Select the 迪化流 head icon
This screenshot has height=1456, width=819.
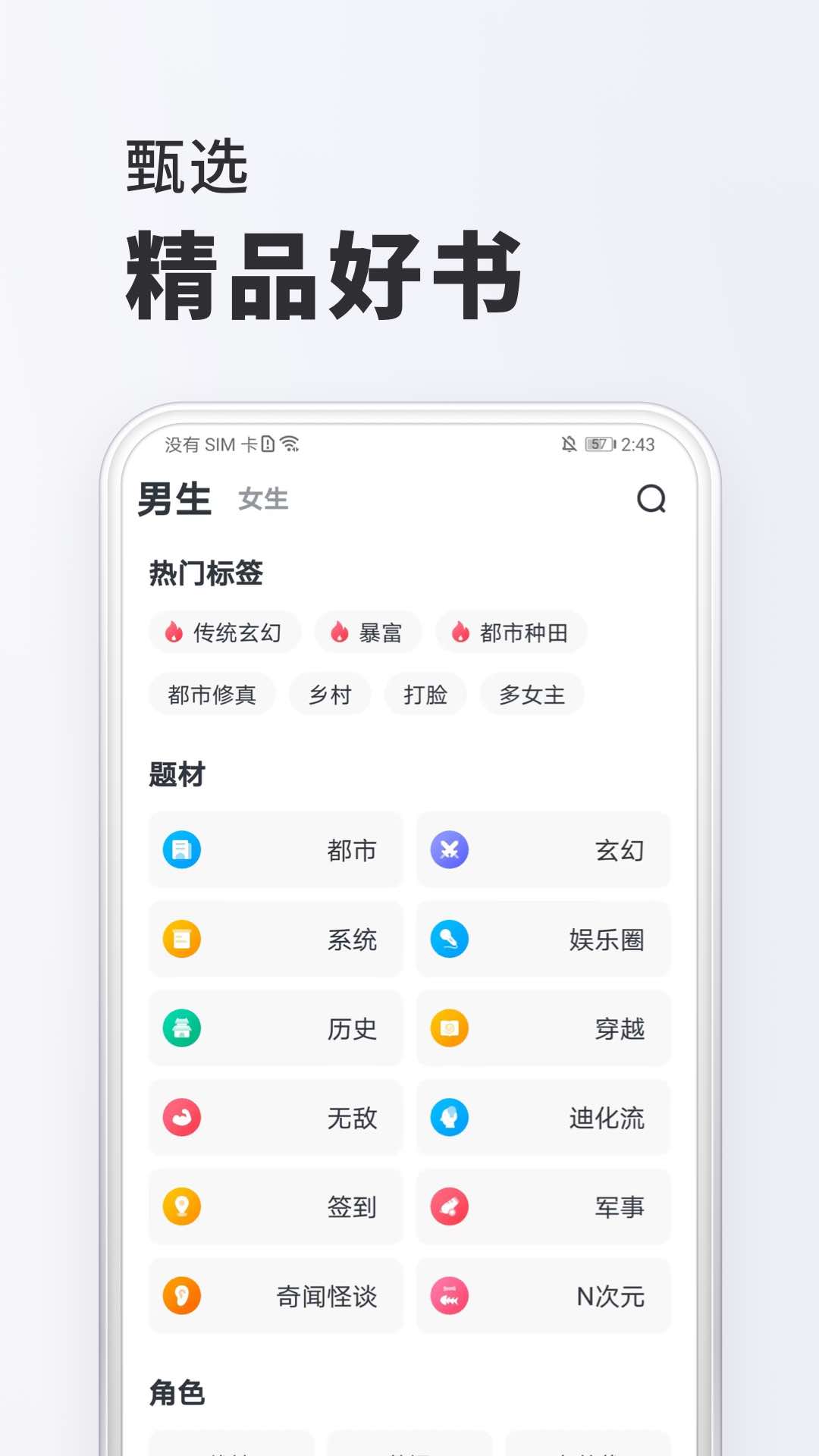[x=450, y=1119]
